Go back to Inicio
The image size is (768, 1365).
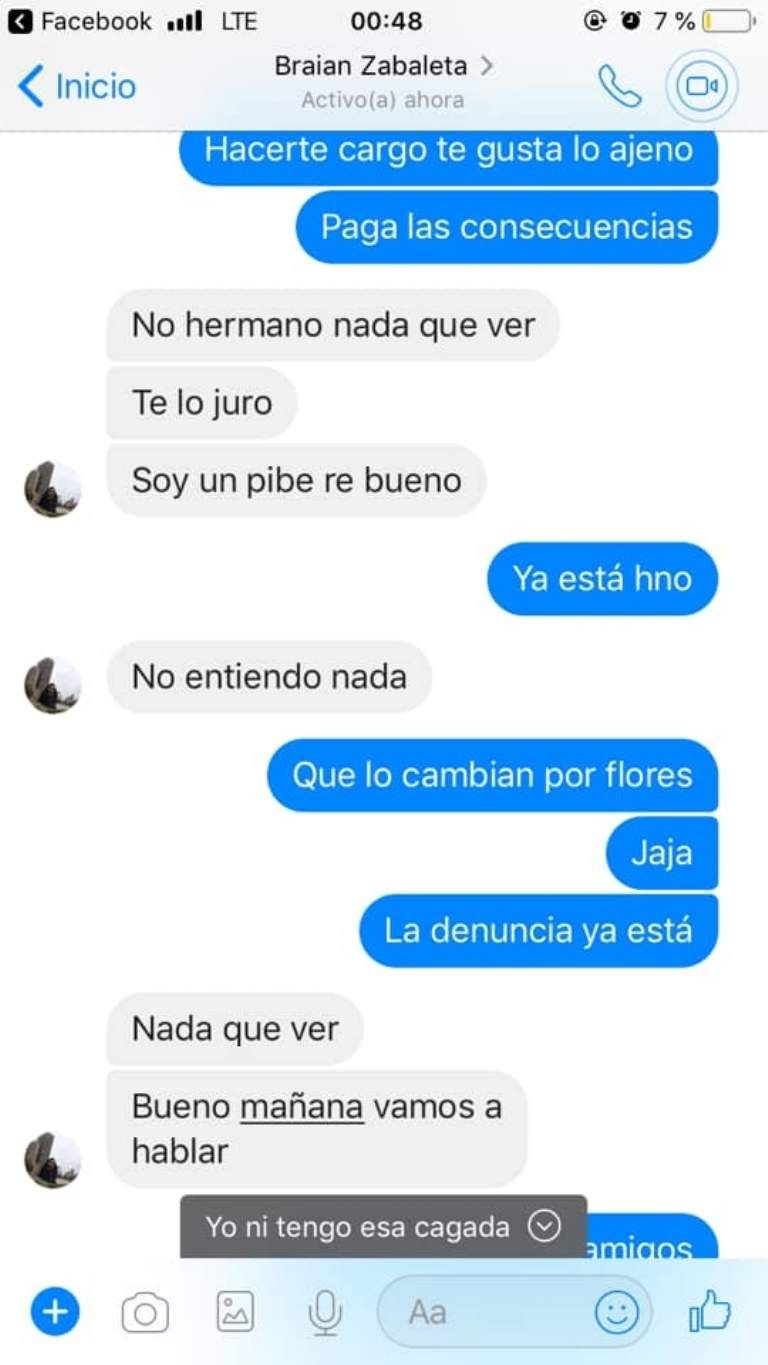tap(78, 87)
